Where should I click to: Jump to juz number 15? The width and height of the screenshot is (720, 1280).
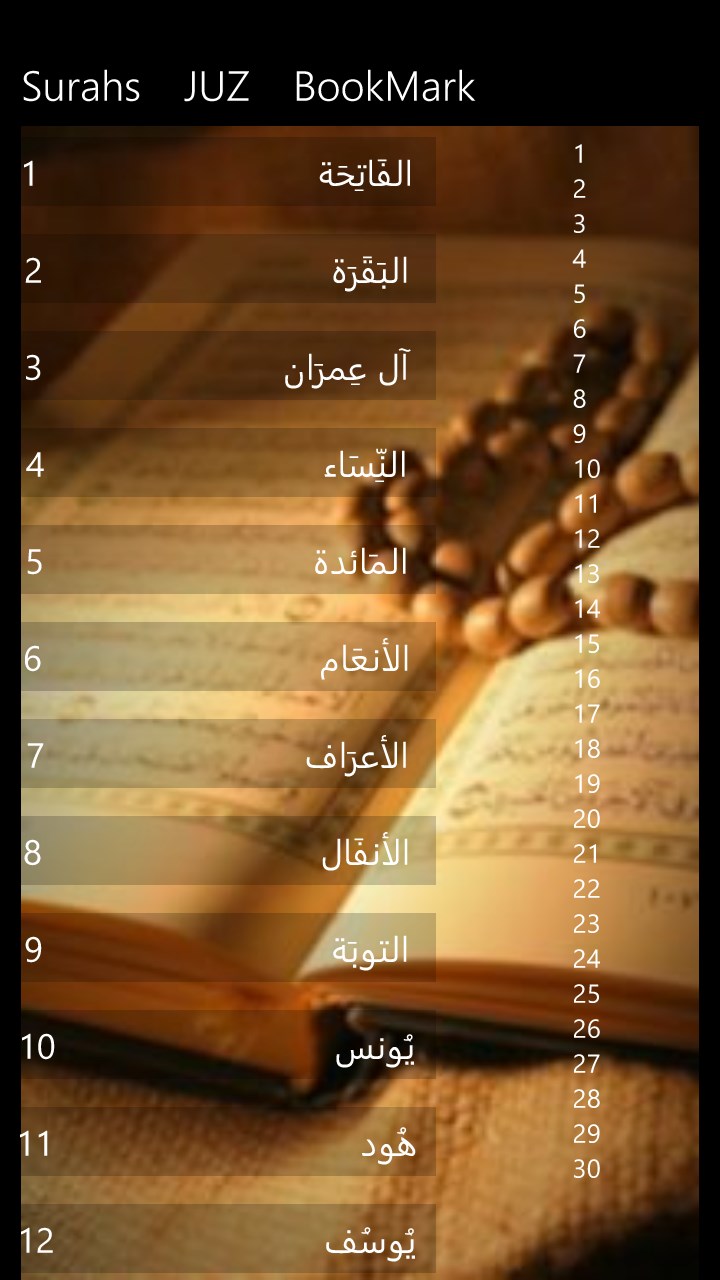[587, 644]
